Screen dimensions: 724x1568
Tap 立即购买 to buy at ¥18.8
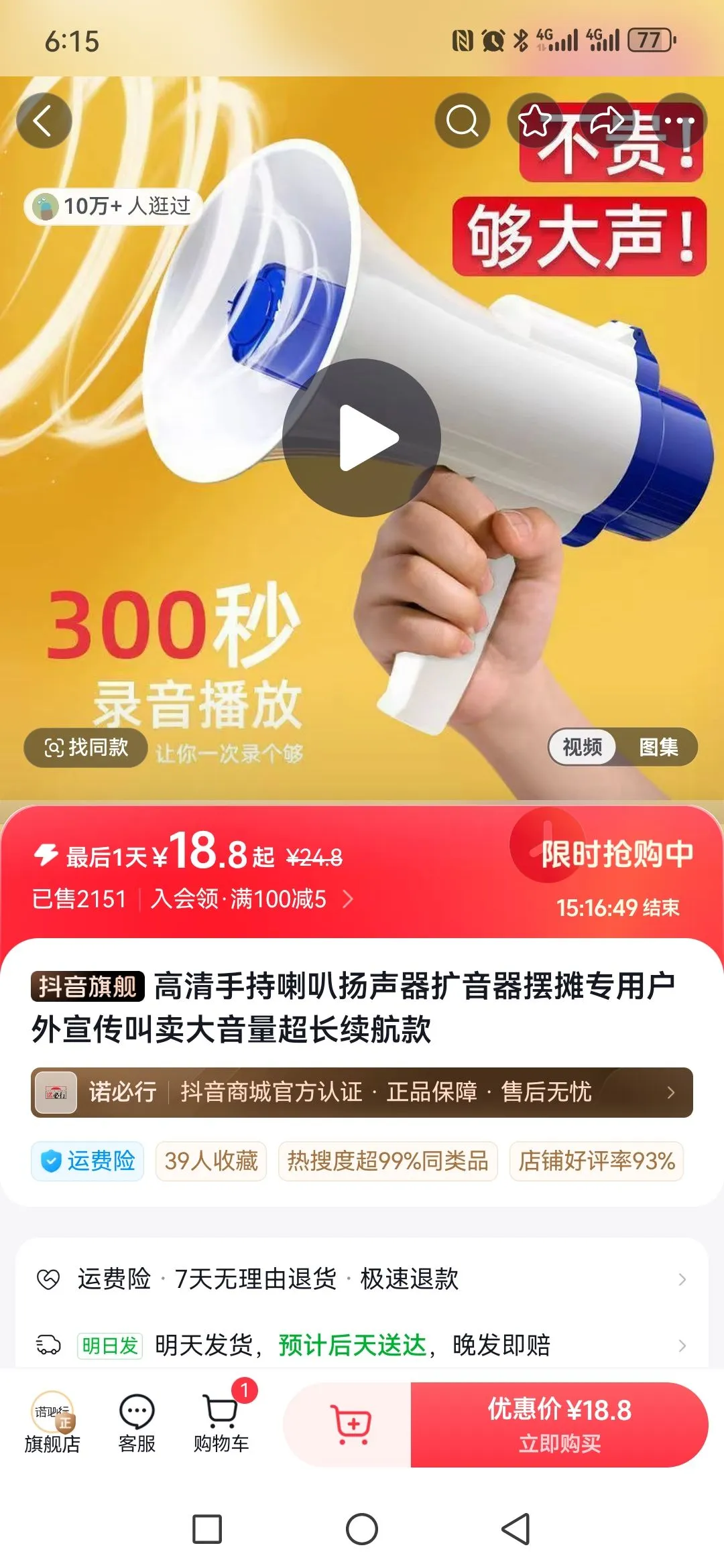tap(559, 1425)
